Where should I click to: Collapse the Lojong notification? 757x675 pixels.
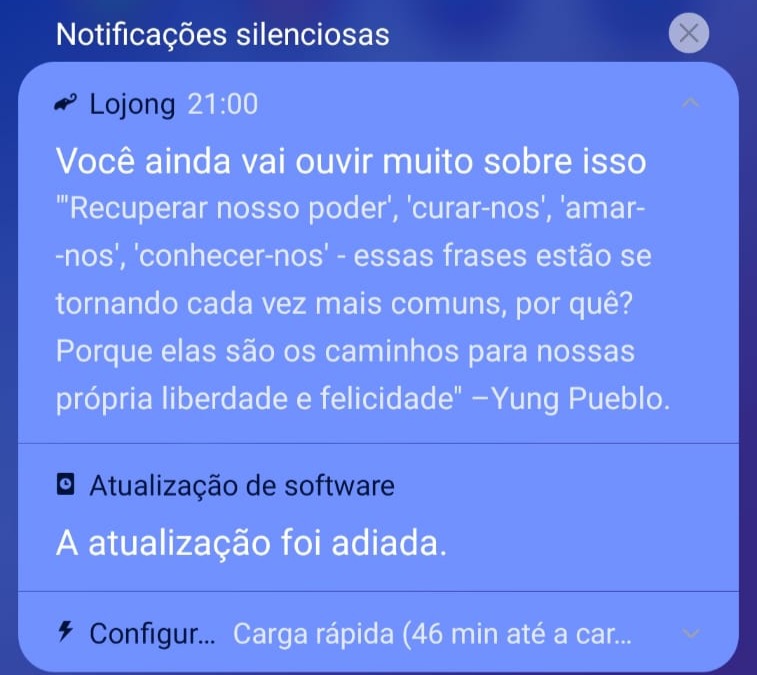point(689,103)
